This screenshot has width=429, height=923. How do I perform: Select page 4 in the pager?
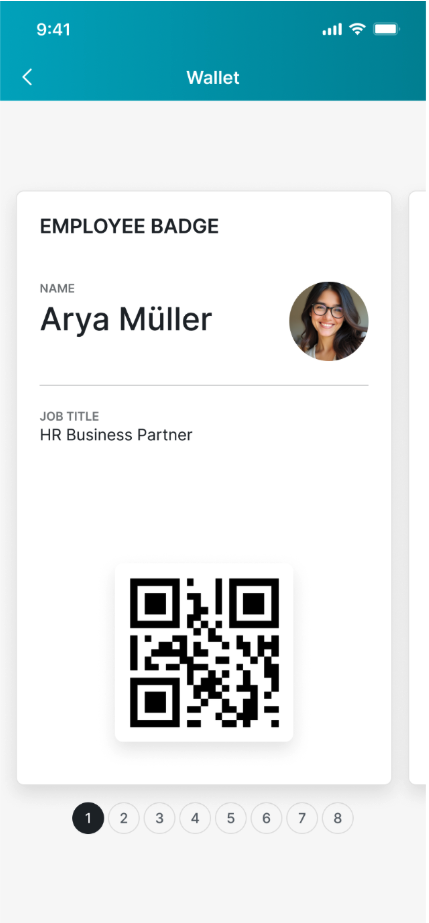(x=195, y=818)
